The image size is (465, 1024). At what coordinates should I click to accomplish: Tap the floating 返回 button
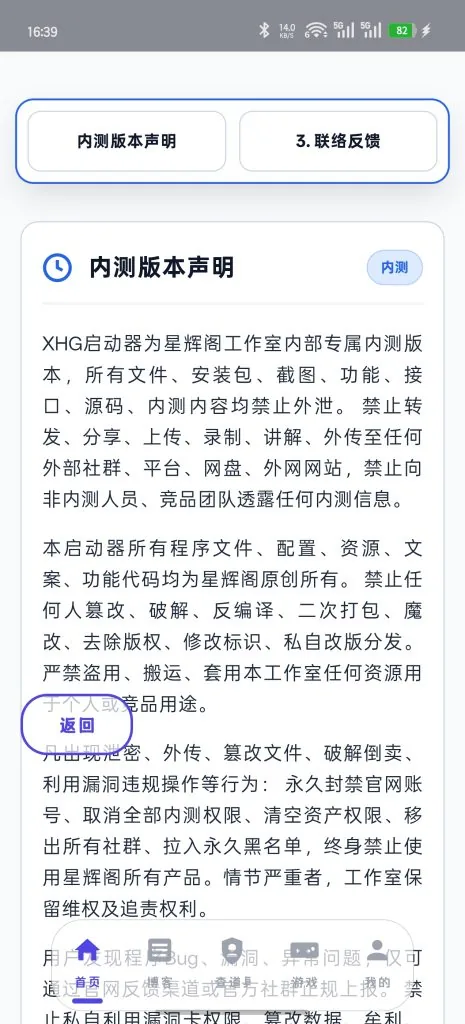pyautogui.click(x=77, y=725)
